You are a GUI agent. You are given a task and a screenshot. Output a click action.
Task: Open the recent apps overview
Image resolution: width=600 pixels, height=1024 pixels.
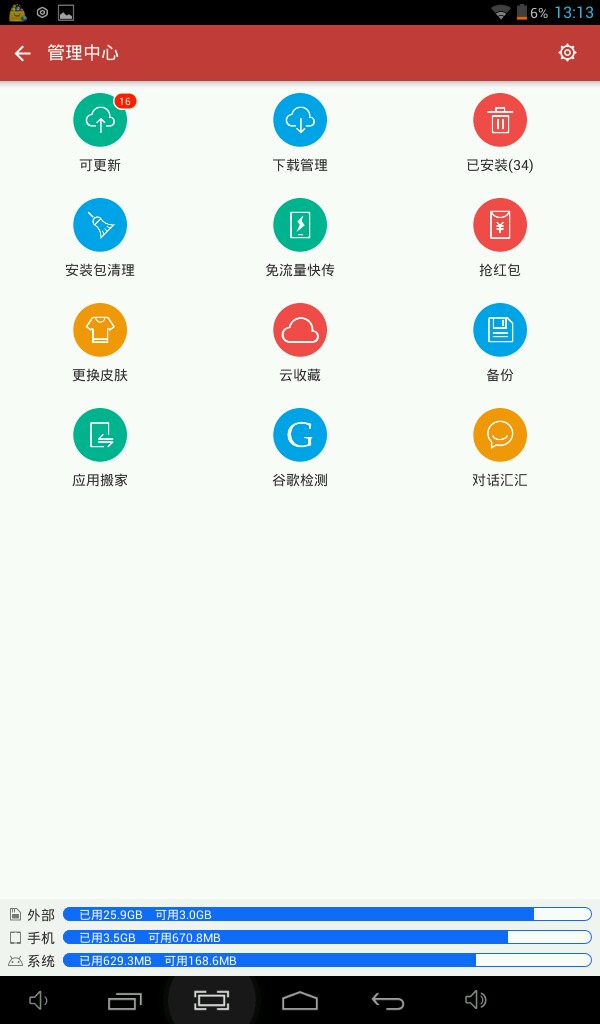[125, 1000]
